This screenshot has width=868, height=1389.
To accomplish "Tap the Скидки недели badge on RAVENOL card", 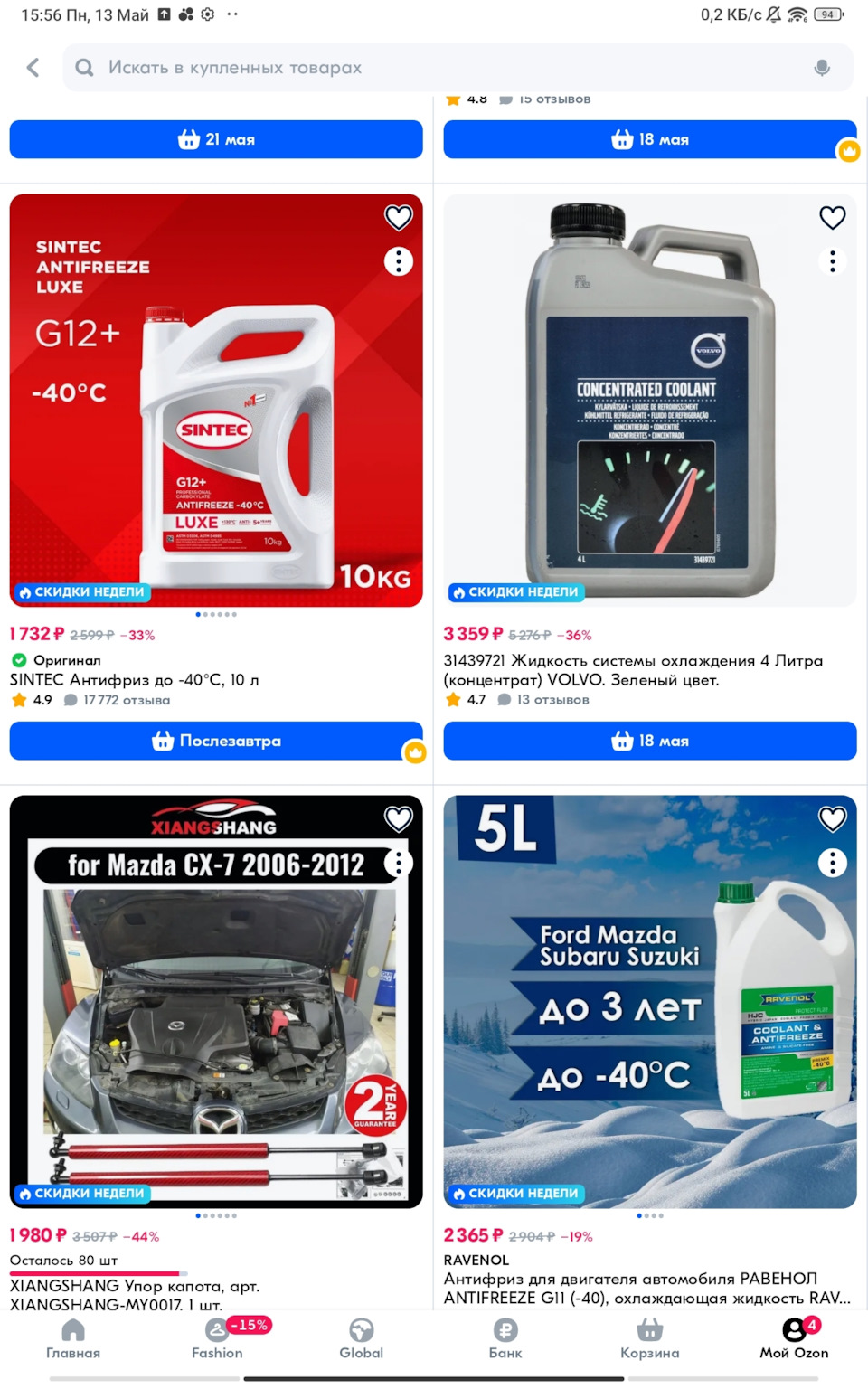I will pos(516,1193).
